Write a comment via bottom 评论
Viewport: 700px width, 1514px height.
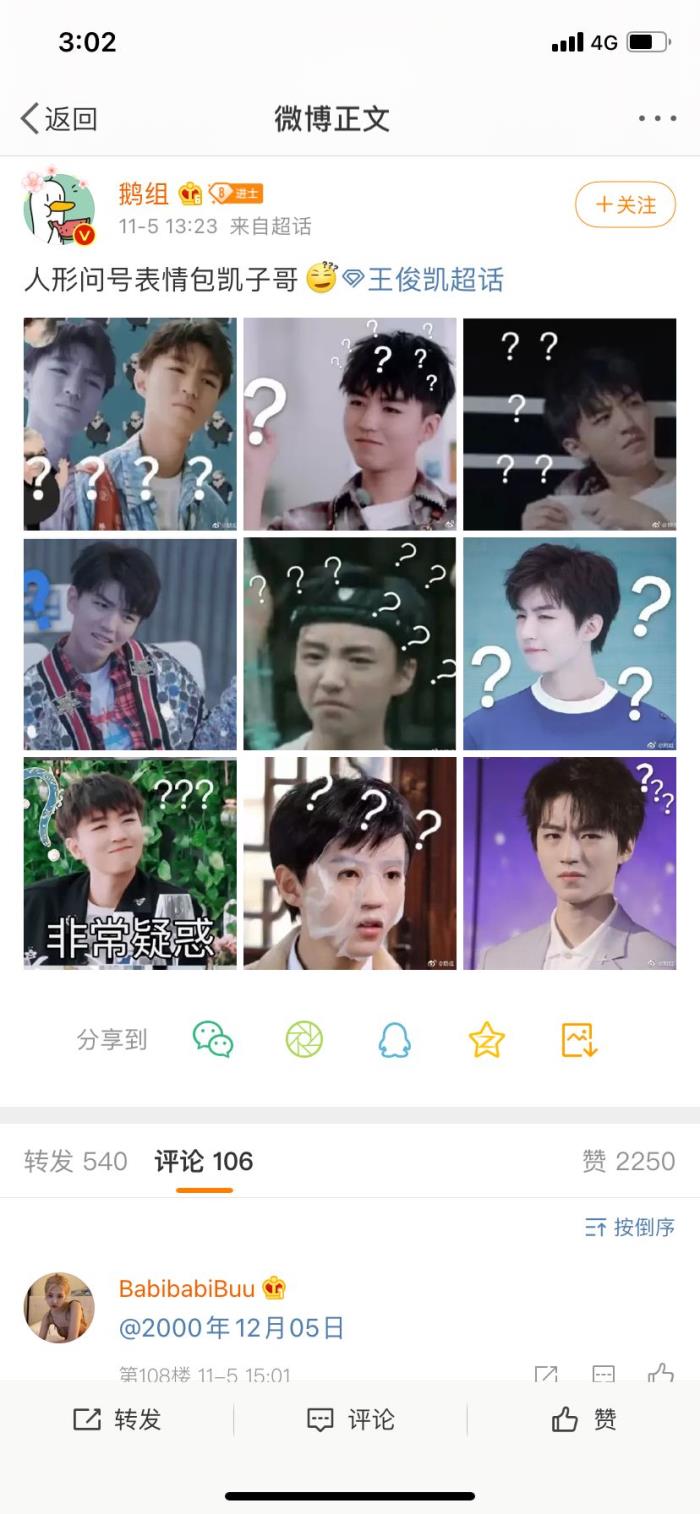pyautogui.click(x=350, y=1420)
